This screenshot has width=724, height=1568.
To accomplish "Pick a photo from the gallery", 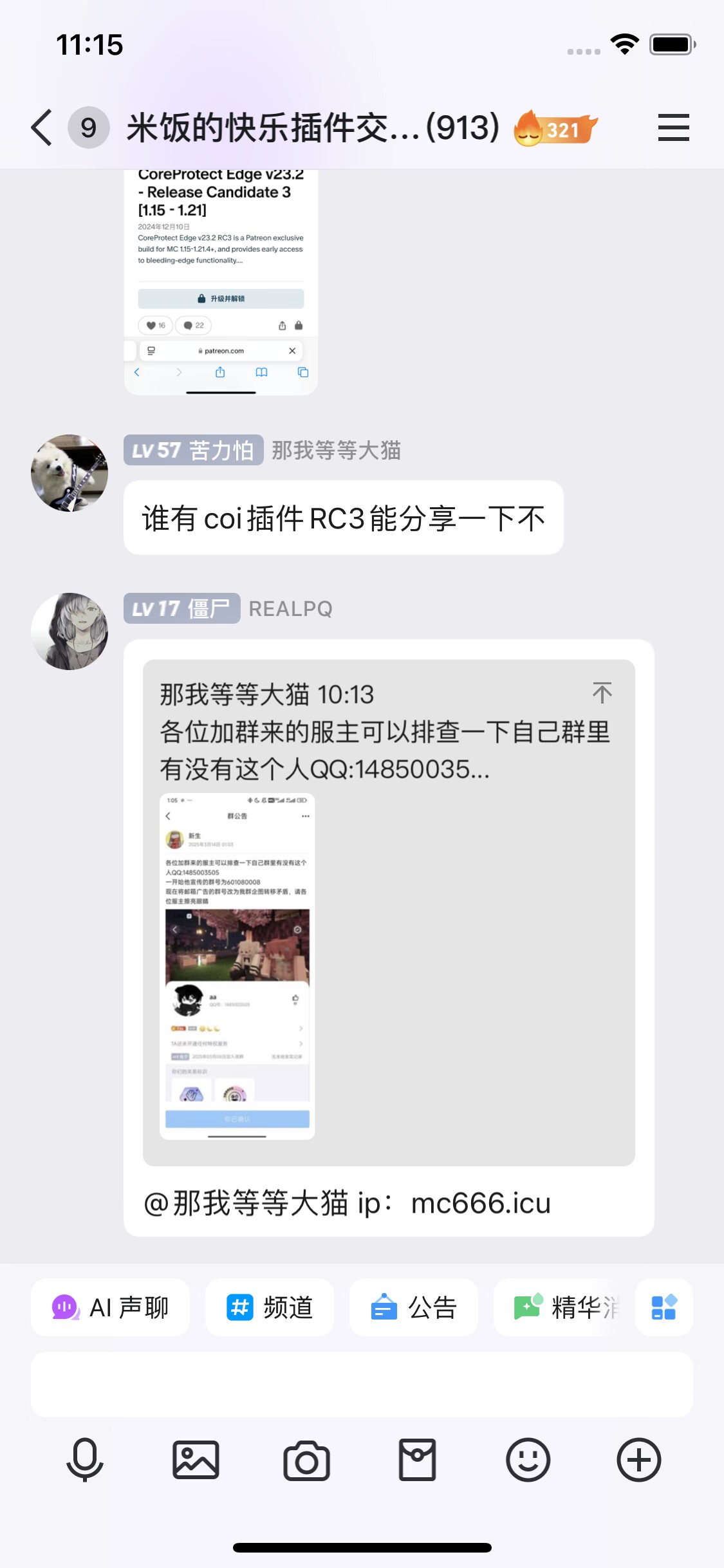I will coord(196,1460).
